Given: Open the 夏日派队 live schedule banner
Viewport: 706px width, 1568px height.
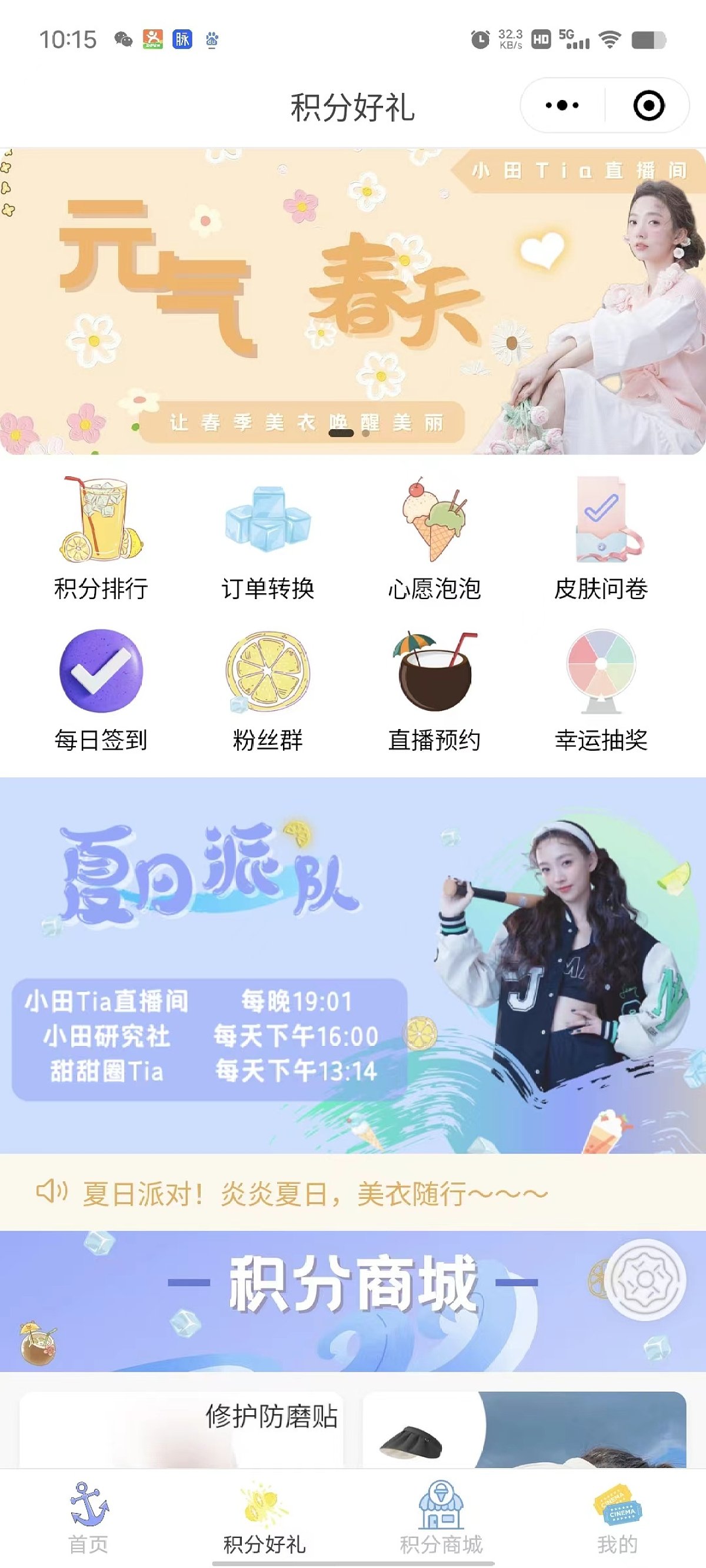Looking at the screenshot, I should (x=352, y=965).
